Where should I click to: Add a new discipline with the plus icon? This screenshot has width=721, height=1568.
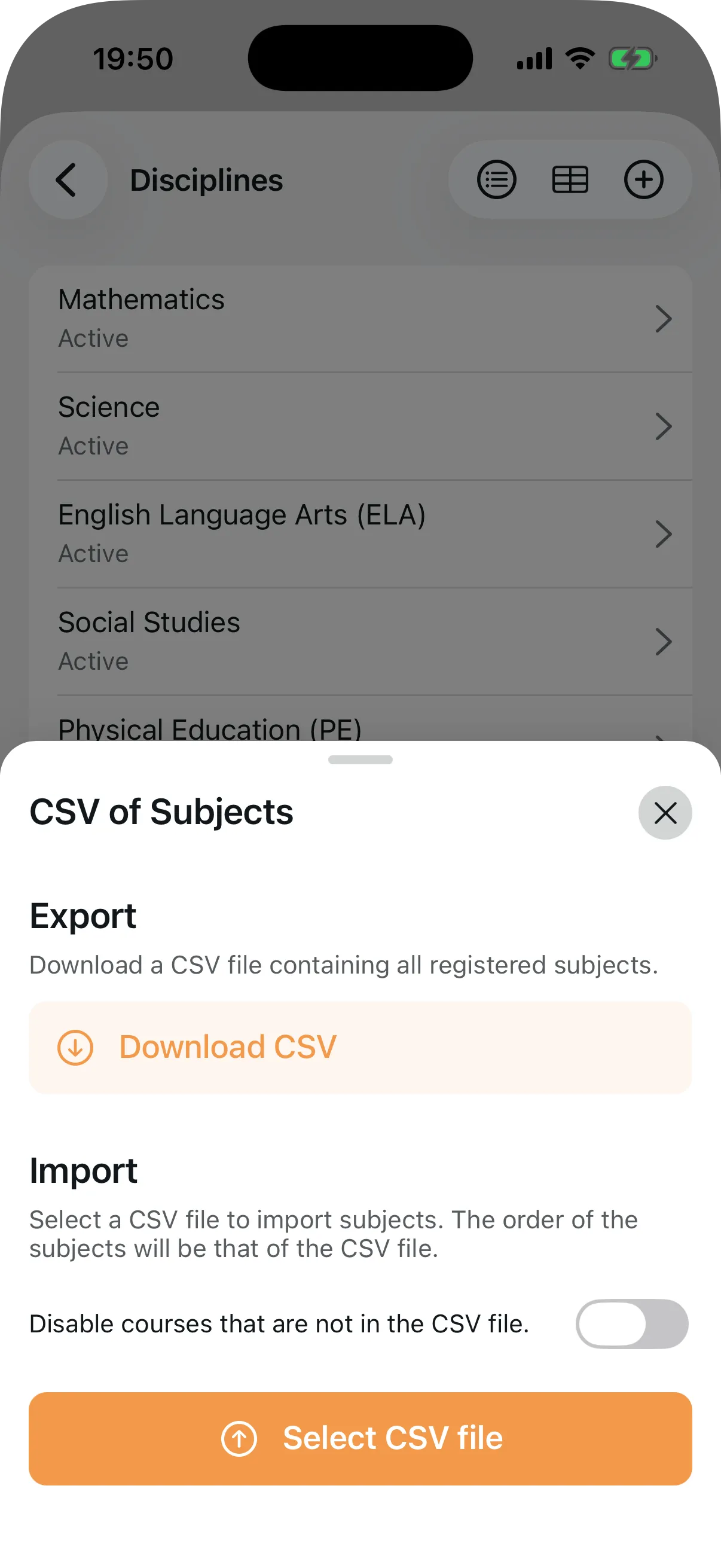[644, 179]
